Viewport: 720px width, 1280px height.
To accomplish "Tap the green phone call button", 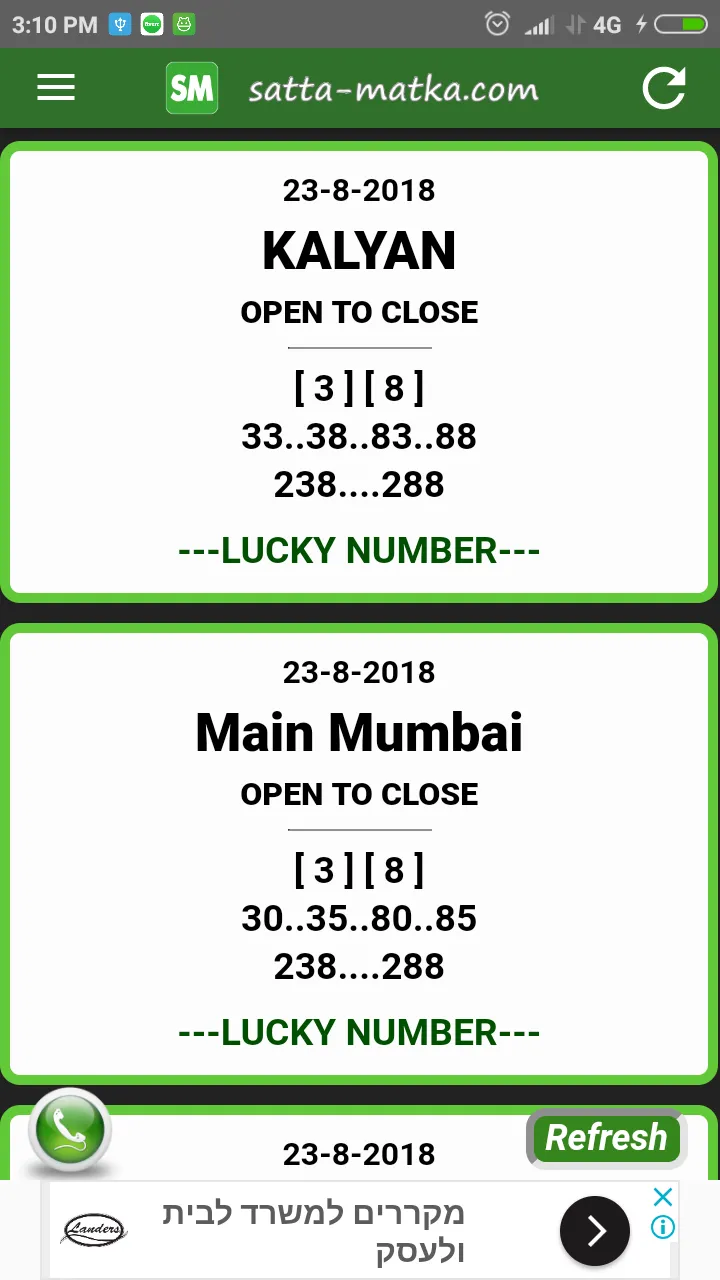I will tap(69, 1130).
